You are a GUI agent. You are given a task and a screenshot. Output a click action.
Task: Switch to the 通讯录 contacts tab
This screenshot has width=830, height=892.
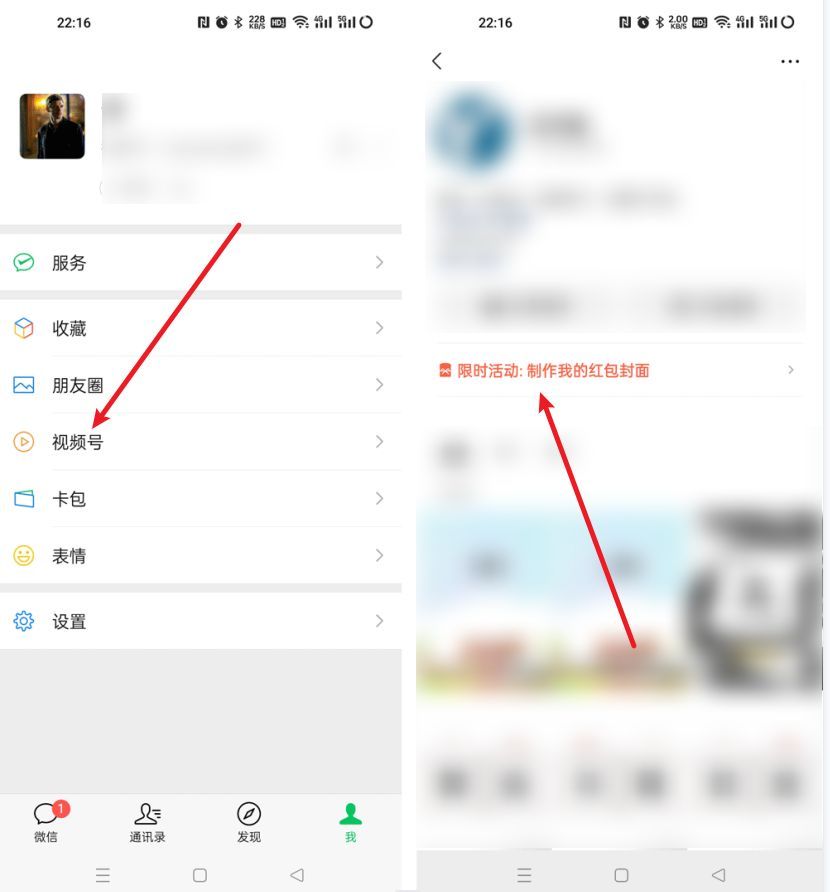(x=148, y=822)
